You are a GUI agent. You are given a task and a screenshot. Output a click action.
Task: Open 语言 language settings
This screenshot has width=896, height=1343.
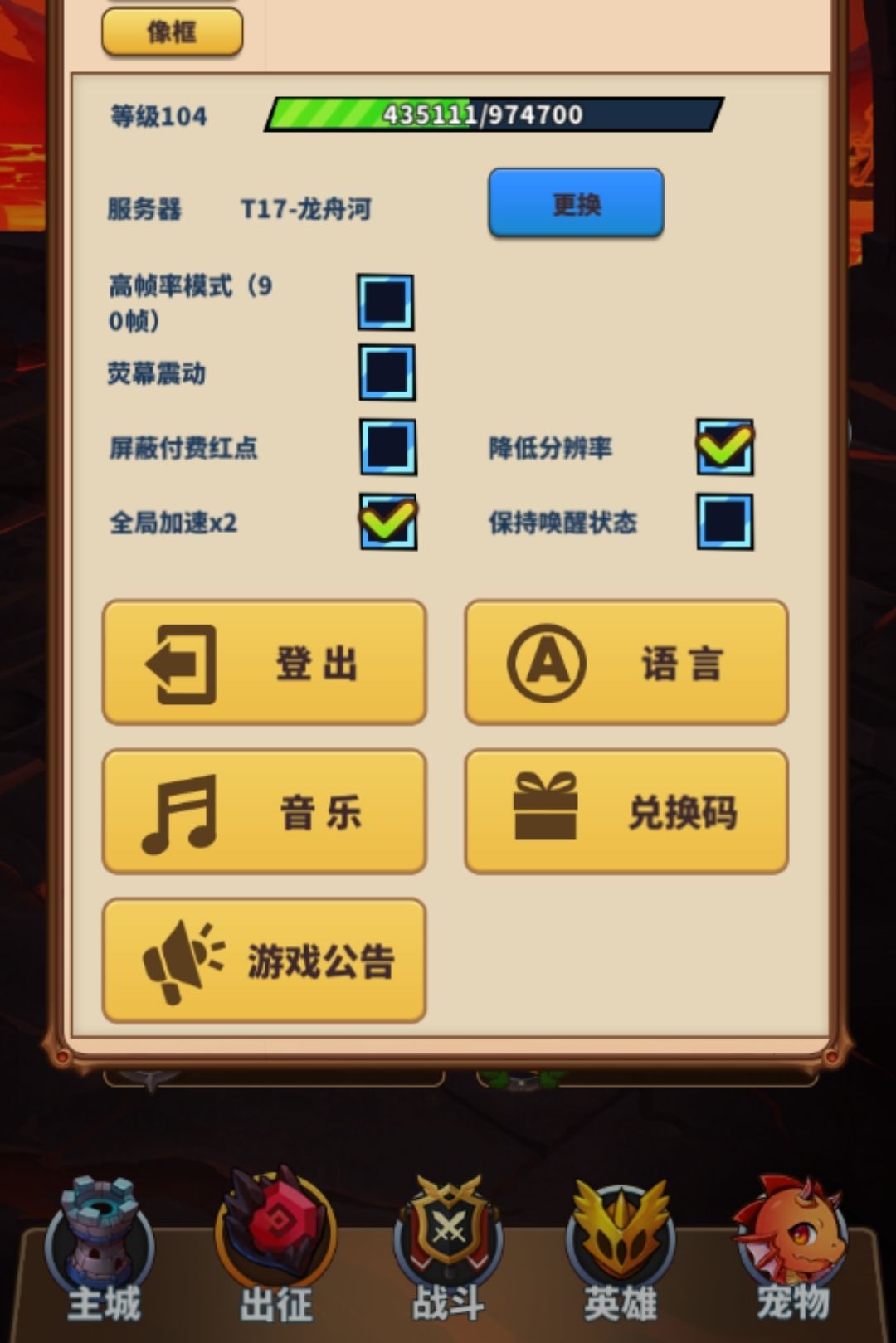tap(626, 663)
